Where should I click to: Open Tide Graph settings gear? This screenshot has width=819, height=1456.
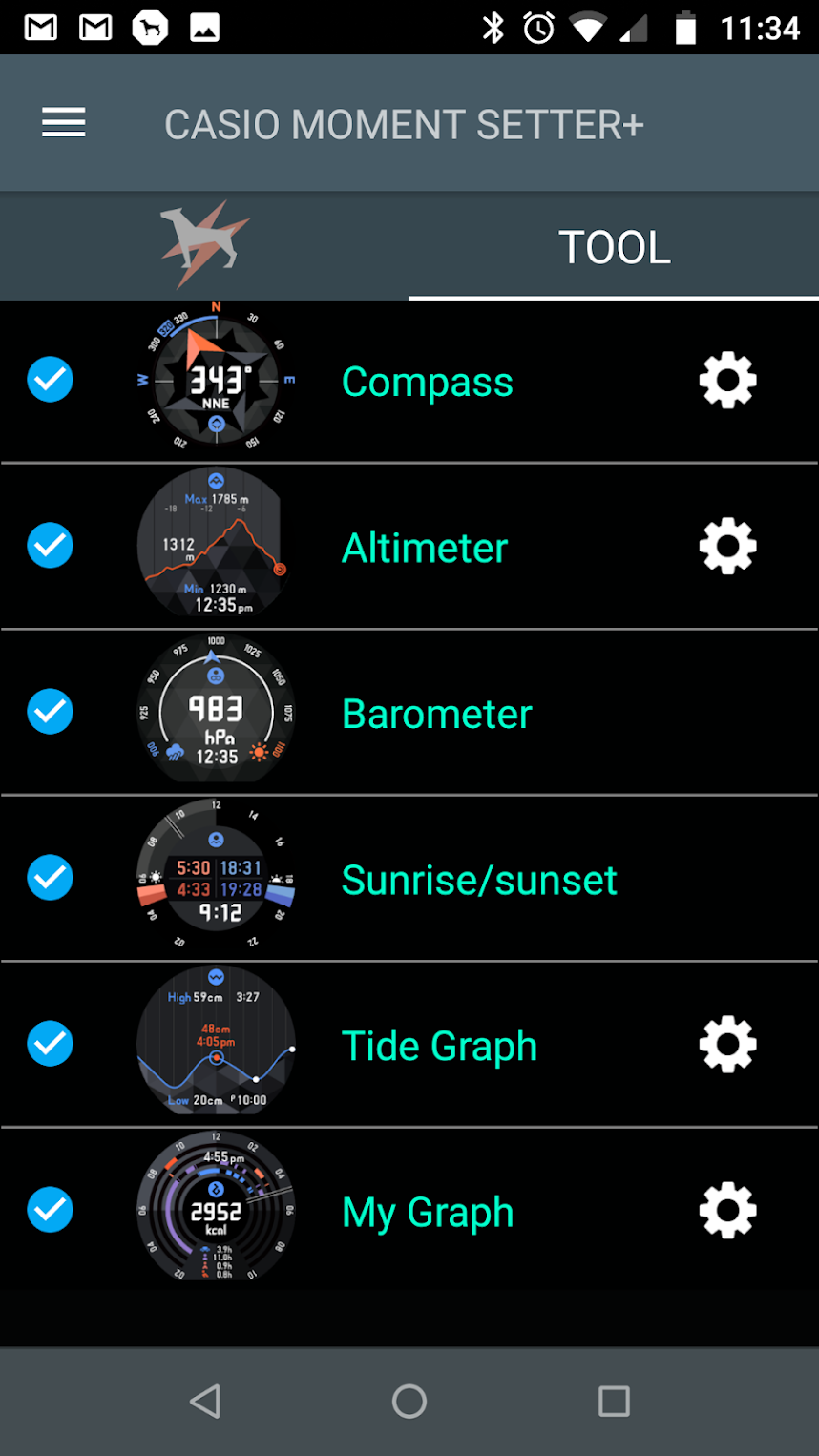click(727, 1045)
